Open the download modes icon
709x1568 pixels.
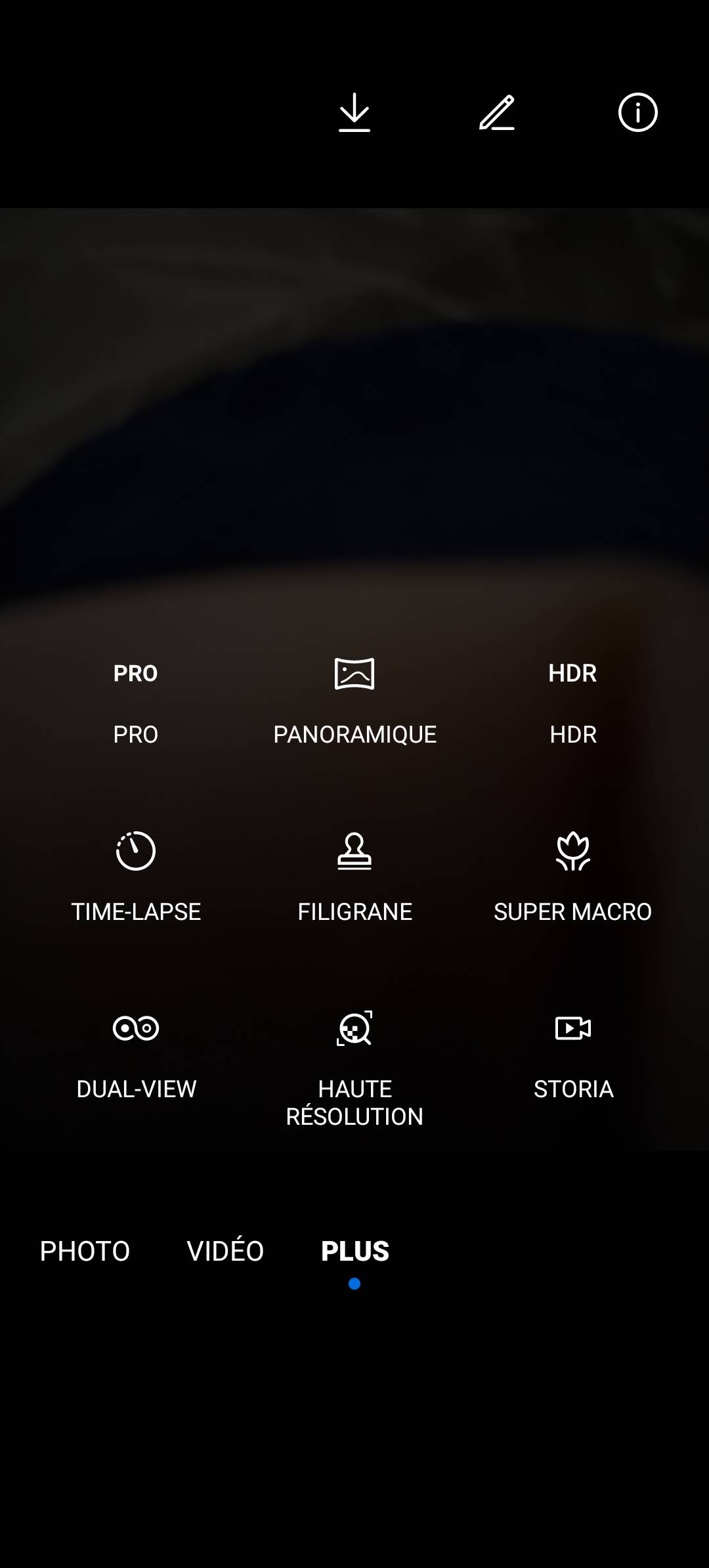click(354, 112)
